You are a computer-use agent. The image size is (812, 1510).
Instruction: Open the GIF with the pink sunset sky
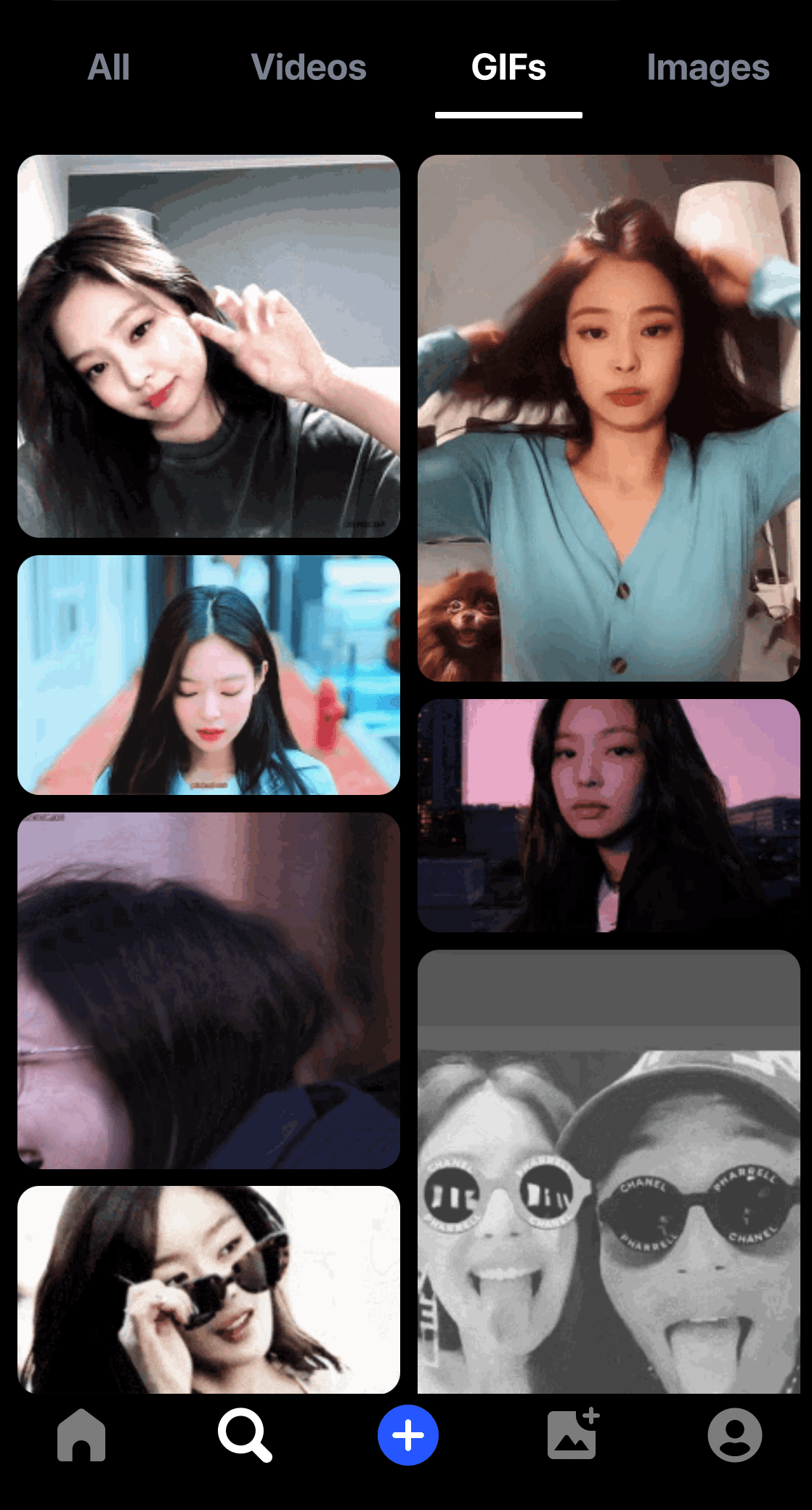609,815
